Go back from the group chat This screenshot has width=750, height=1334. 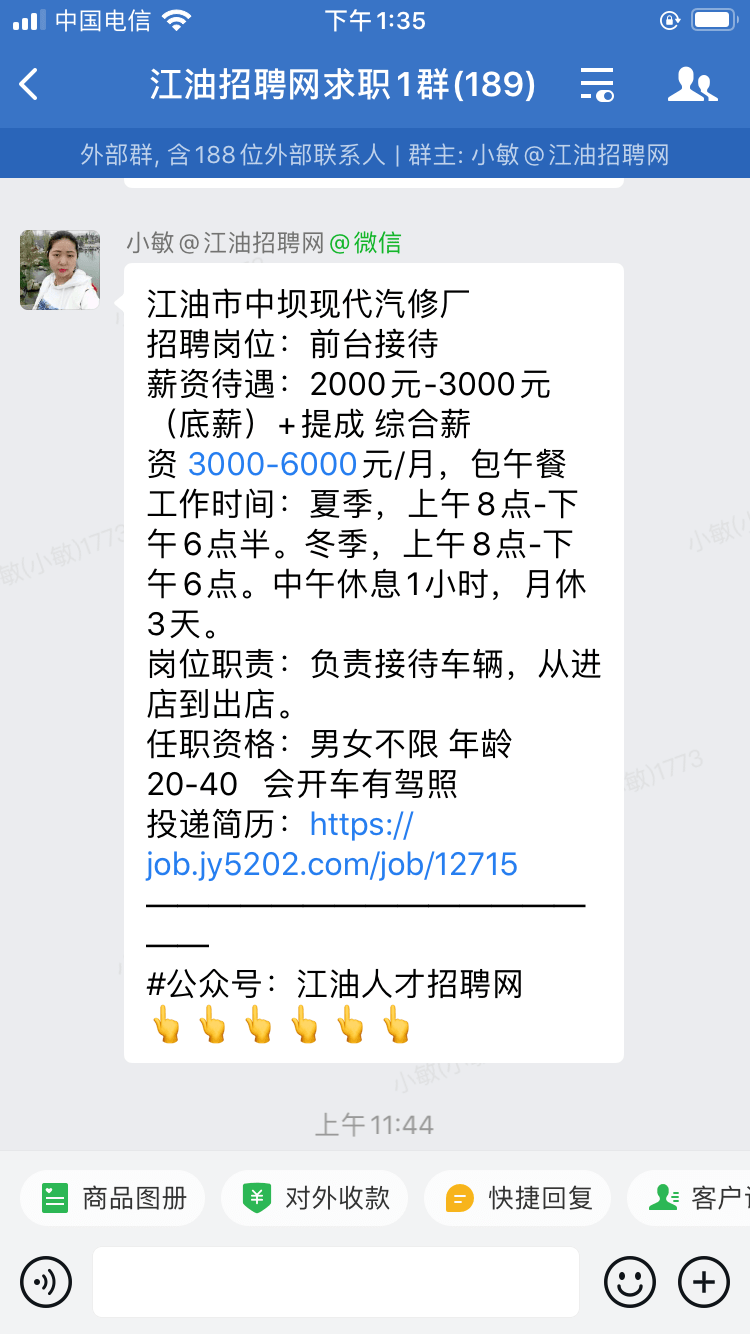point(30,85)
